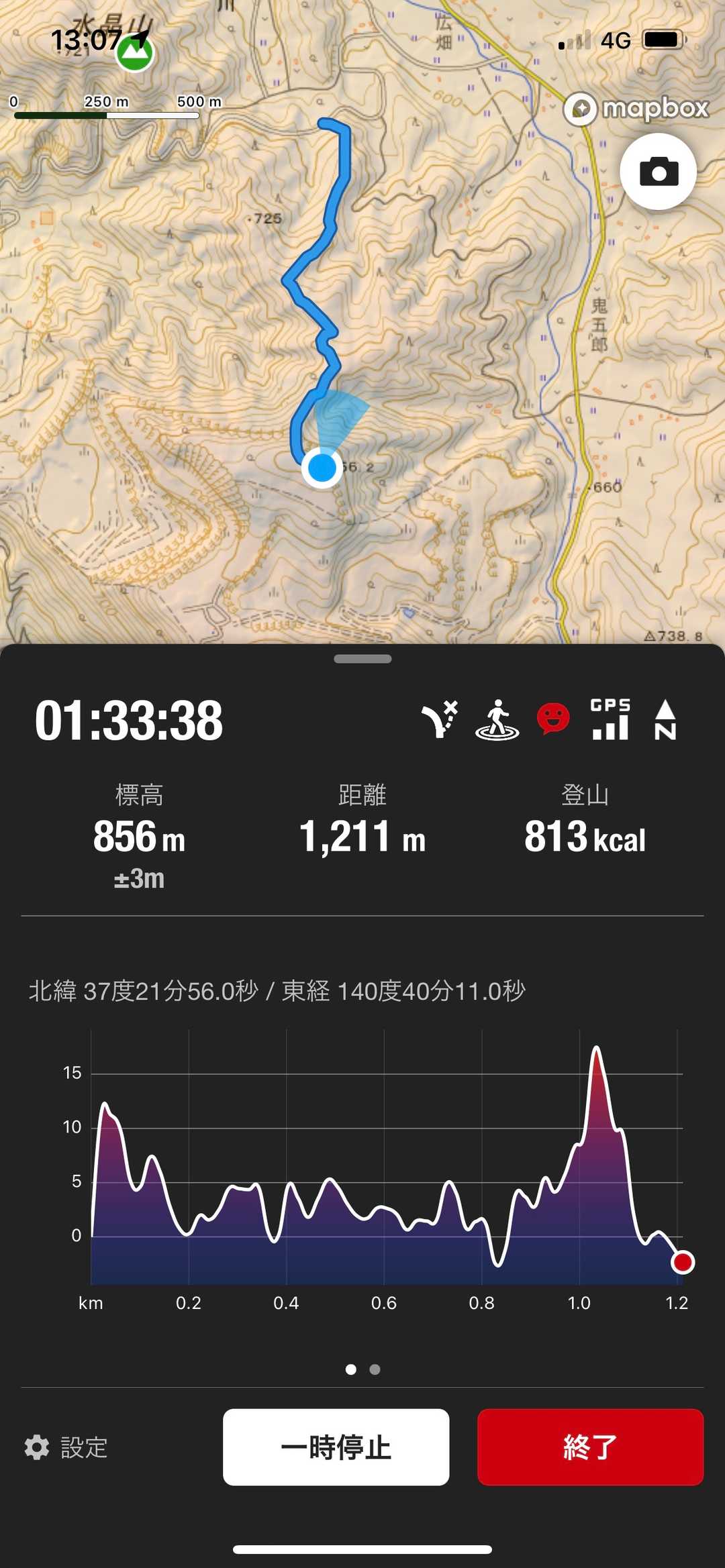The width and height of the screenshot is (725, 1568).
Task: Open the red speech bubble face icon
Action: coord(553,719)
